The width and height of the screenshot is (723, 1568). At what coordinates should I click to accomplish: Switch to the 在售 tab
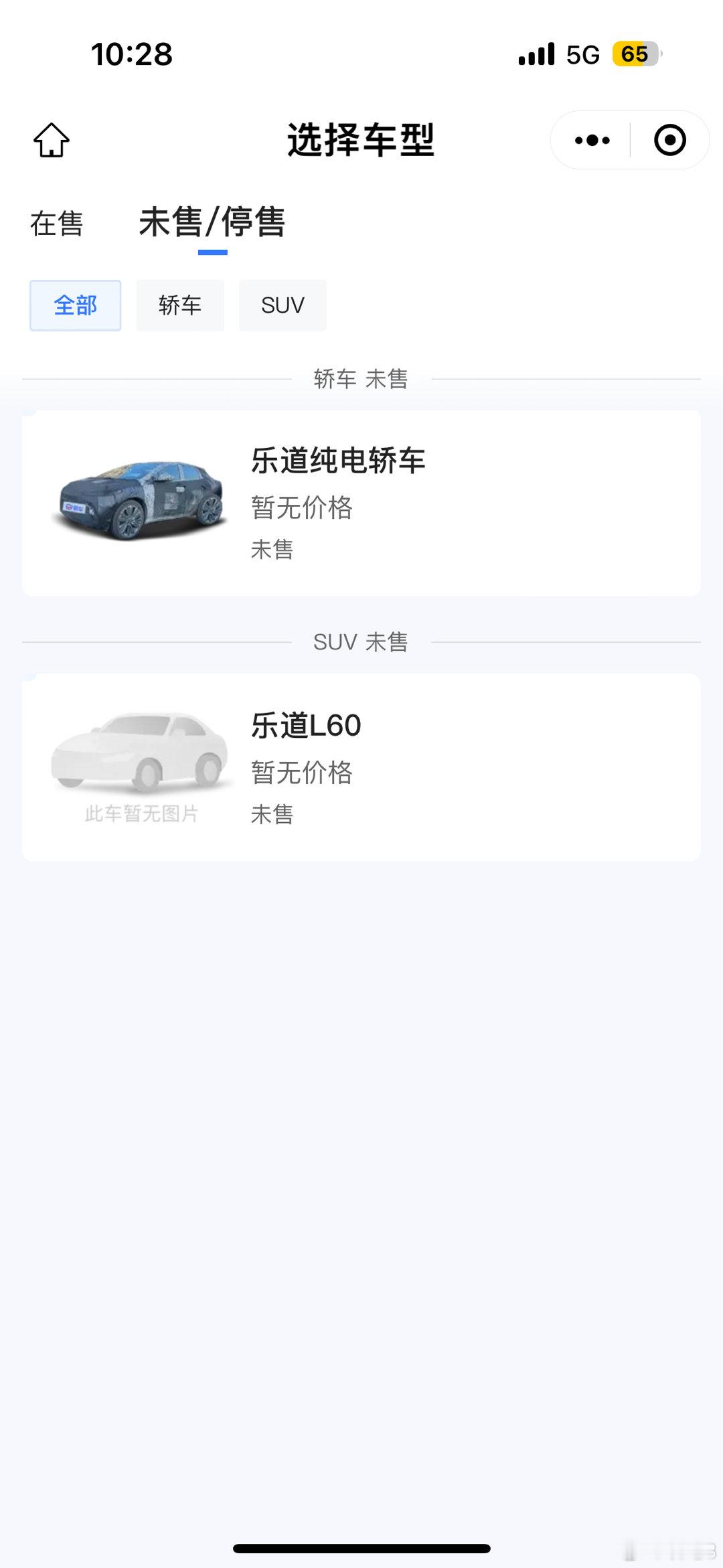57,224
